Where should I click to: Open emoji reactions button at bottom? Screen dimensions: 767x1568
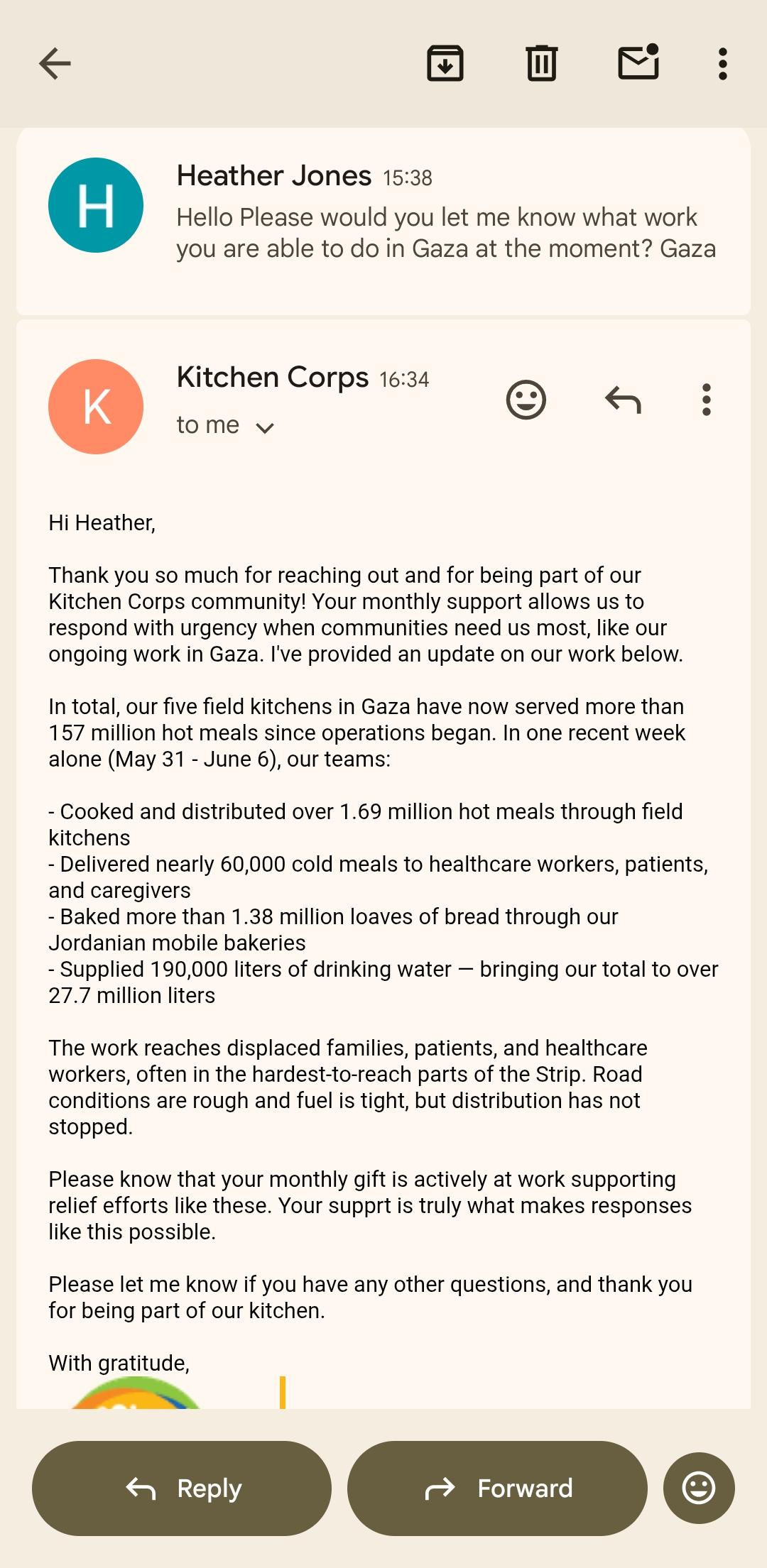(x=699, y=1488)
